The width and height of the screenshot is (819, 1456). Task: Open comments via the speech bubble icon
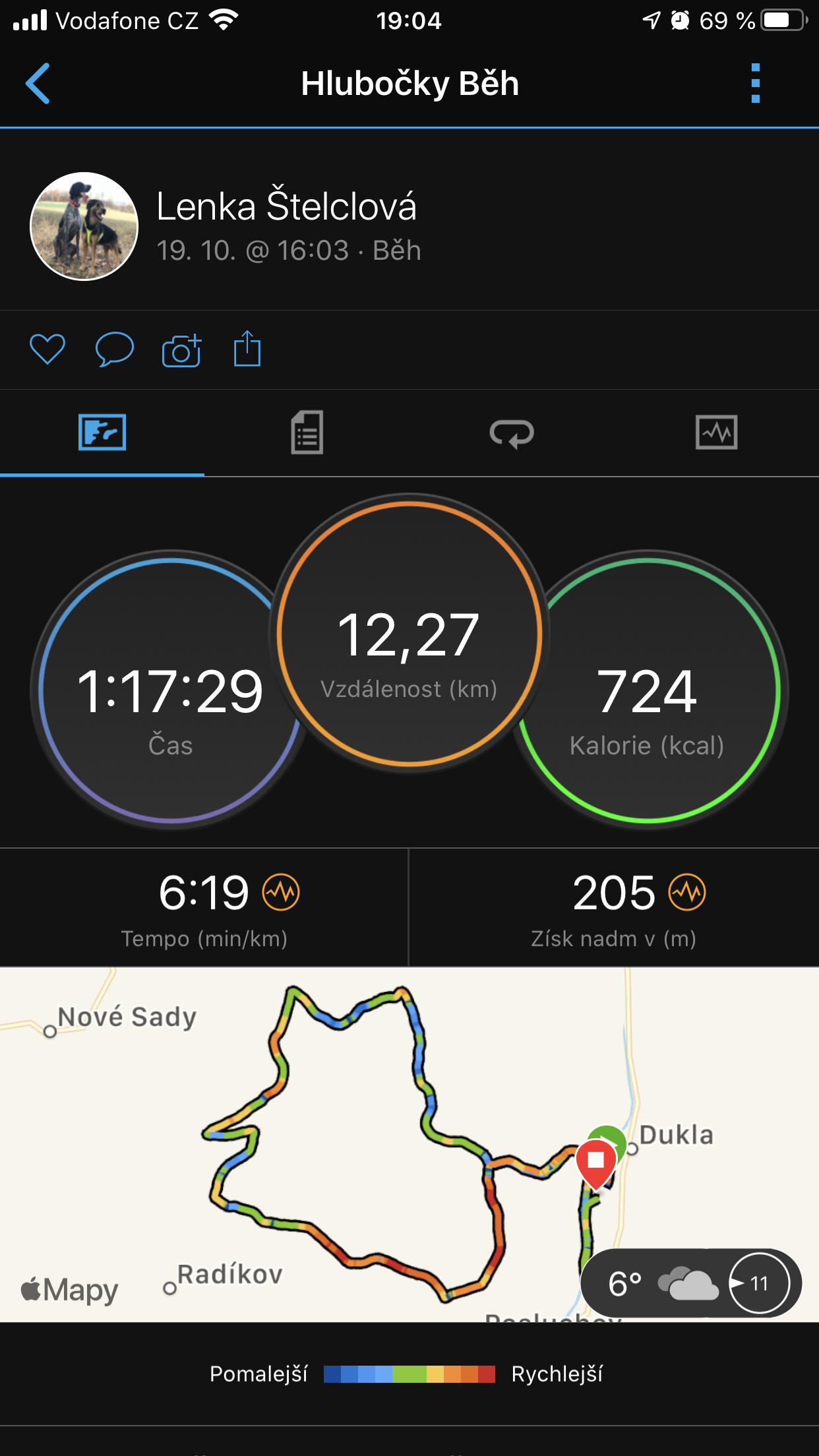(x=115, y=349)
